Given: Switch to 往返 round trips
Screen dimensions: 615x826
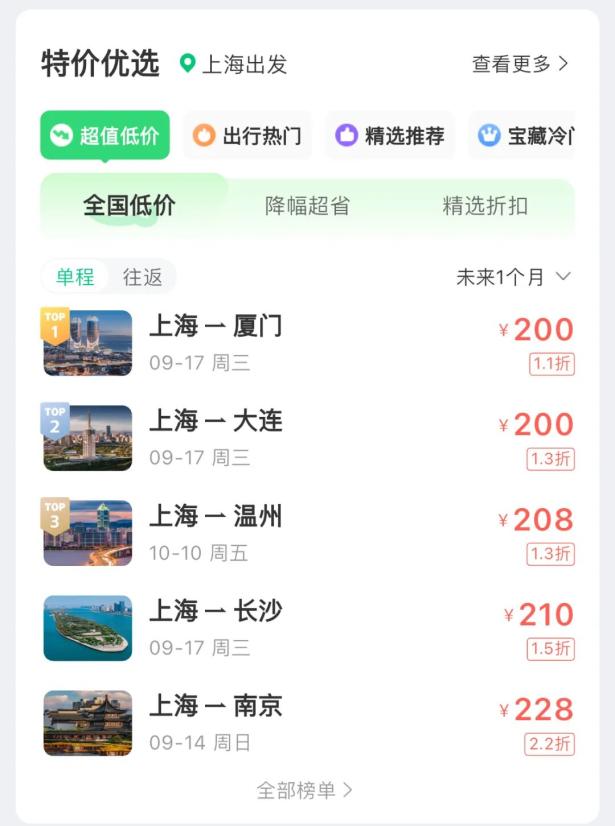Looking at the screenshot, I should pos(143,277).
